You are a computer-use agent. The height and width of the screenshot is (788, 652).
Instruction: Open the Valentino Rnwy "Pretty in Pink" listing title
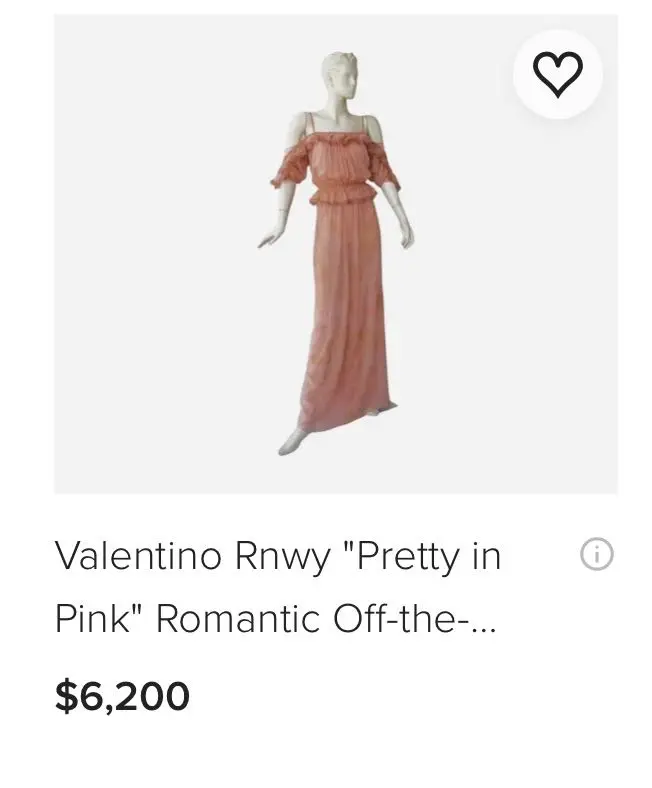point(278,587)
